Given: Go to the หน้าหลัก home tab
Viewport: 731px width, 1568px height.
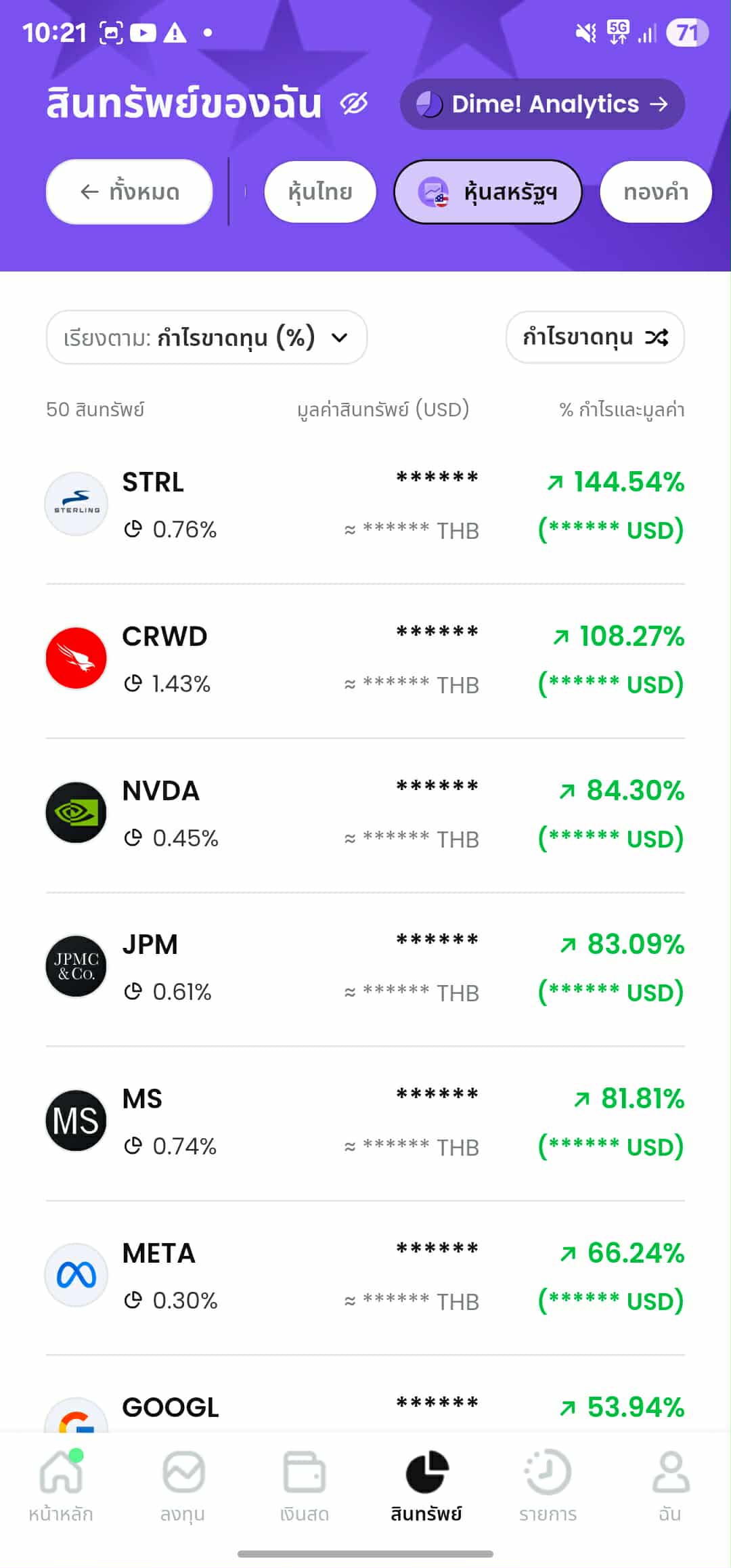Looking at the screenshot, I should tap(61, 1485).
